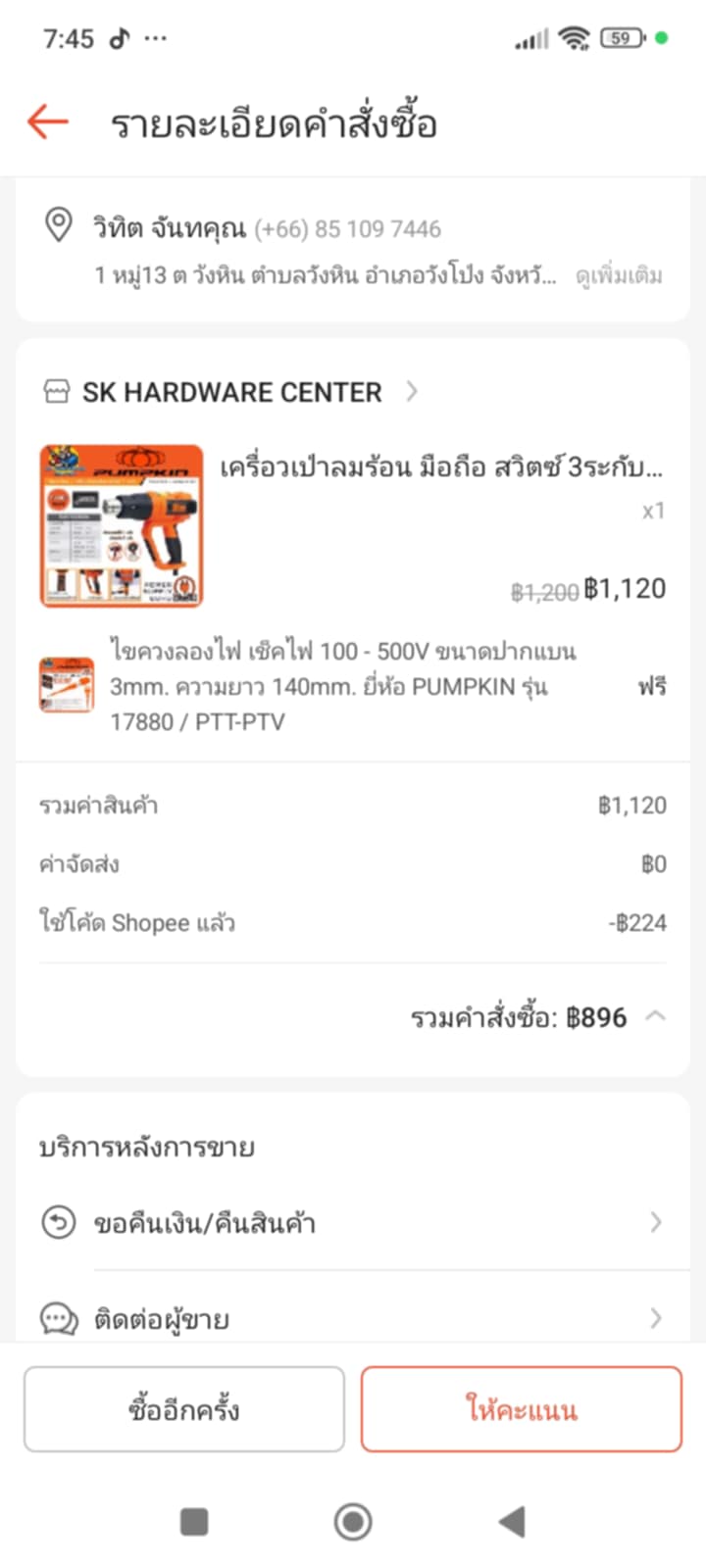Tap ให้คะแนน to rate the order
Viewport: 706px width, 1568px height.
click(x=522, y=1409)
